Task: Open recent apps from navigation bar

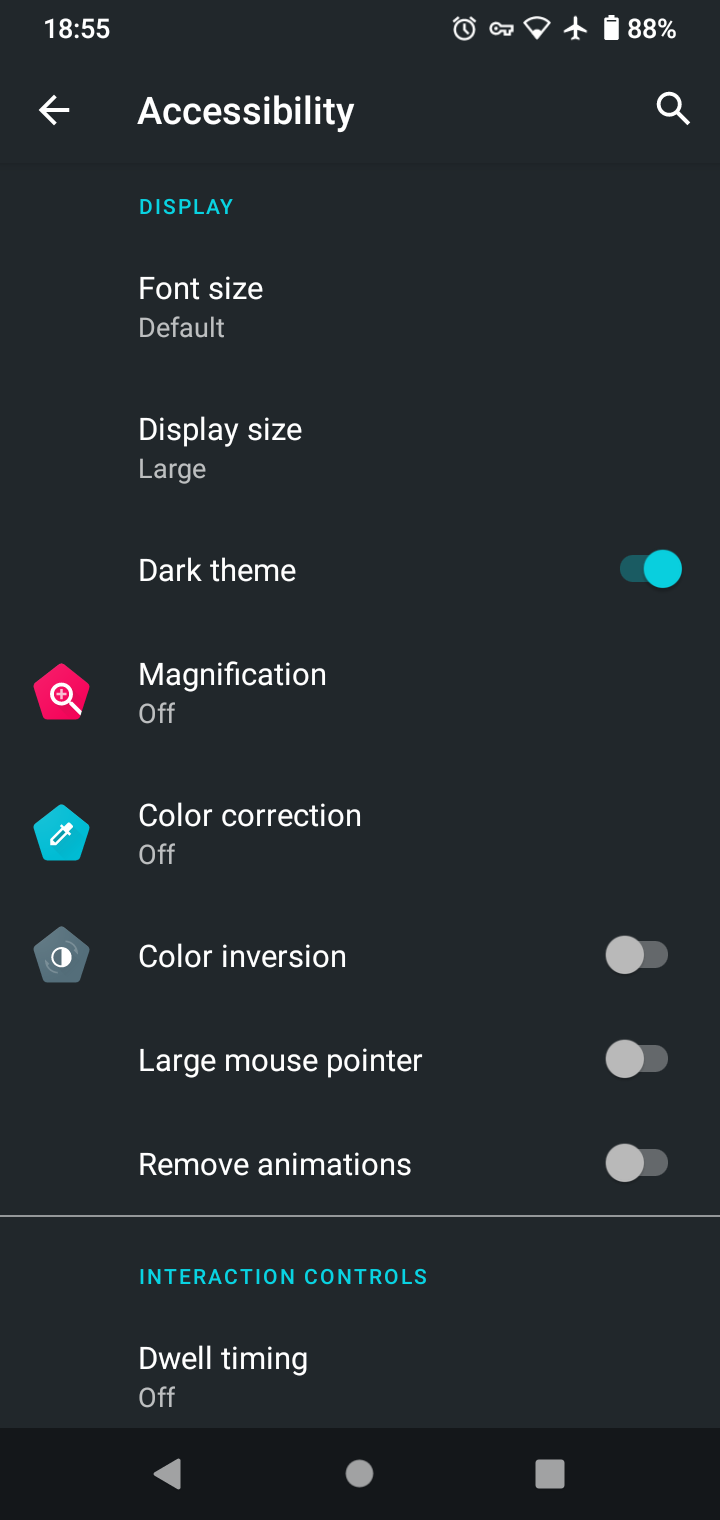Action: pos(550,1473)
